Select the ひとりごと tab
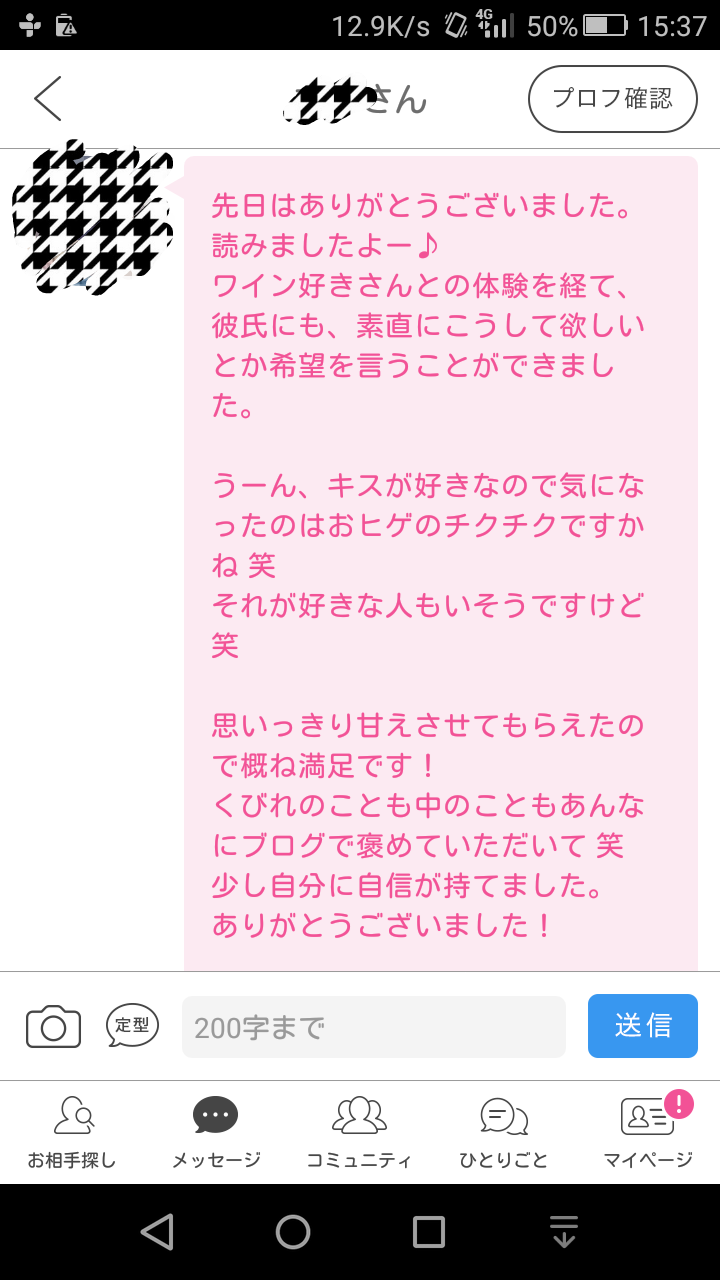720x1280 pixels. 503,1132
